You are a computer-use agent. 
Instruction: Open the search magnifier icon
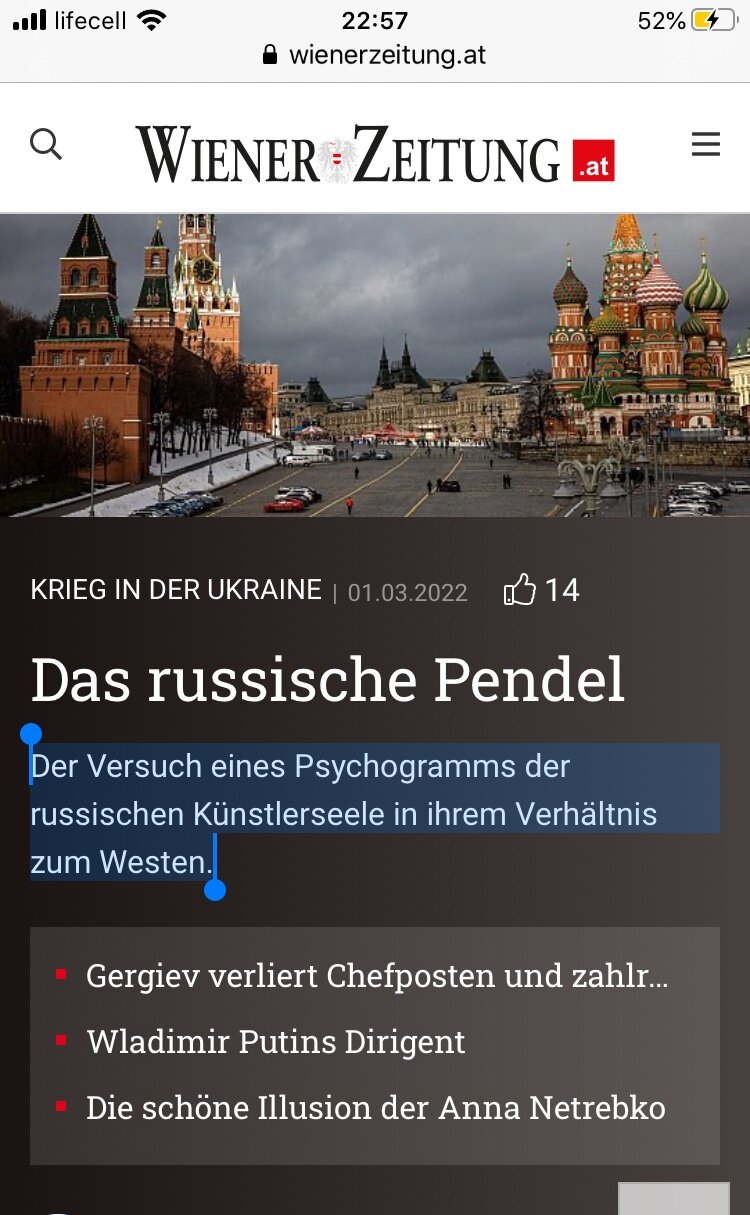click(x=46, y=145)
